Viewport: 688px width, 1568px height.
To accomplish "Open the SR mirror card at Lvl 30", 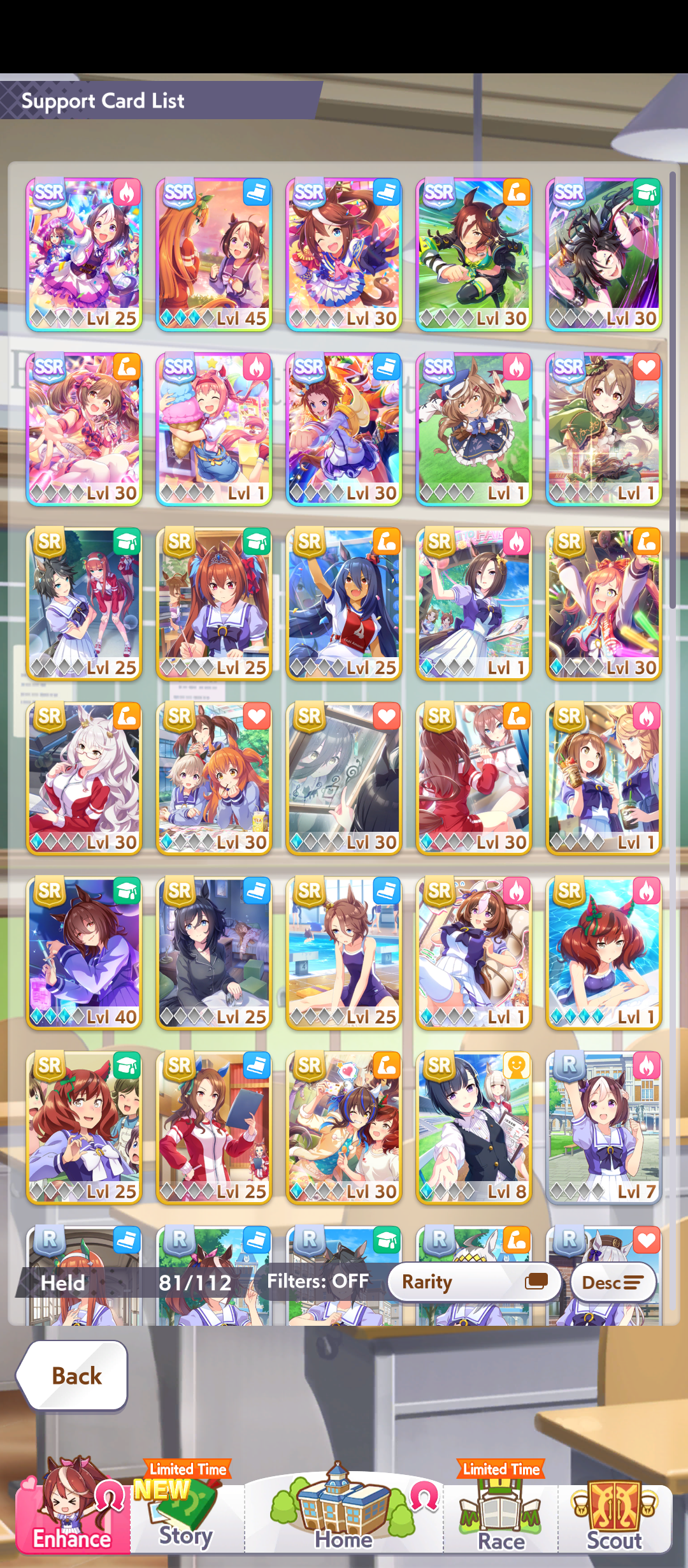I will (344, 778).
